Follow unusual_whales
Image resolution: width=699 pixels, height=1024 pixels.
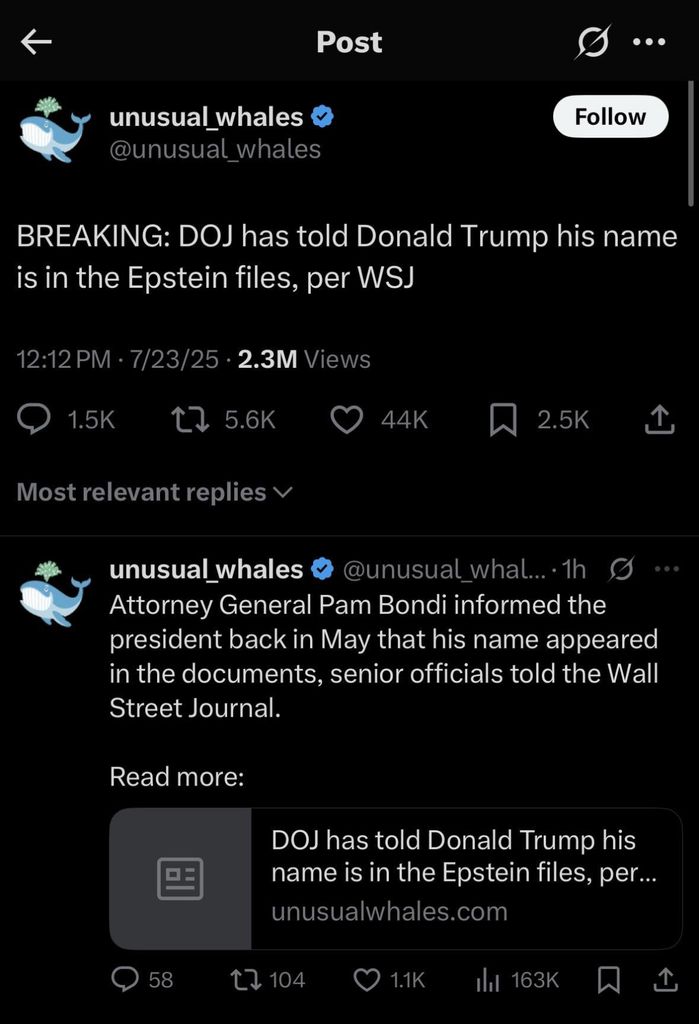(x=610, y=117)
